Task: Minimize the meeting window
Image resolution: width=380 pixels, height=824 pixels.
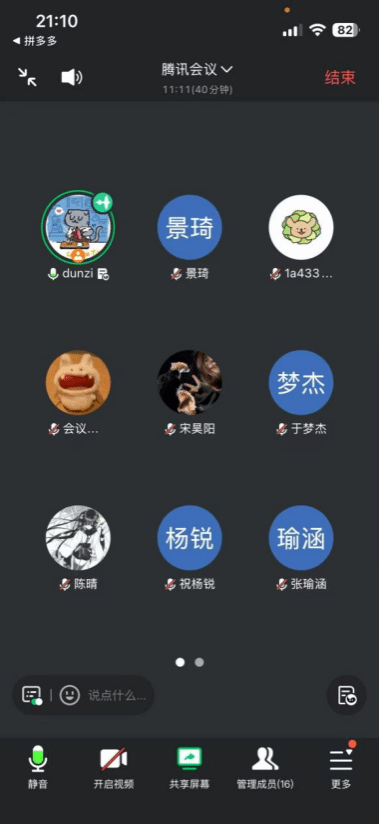Action: (27, 77)
